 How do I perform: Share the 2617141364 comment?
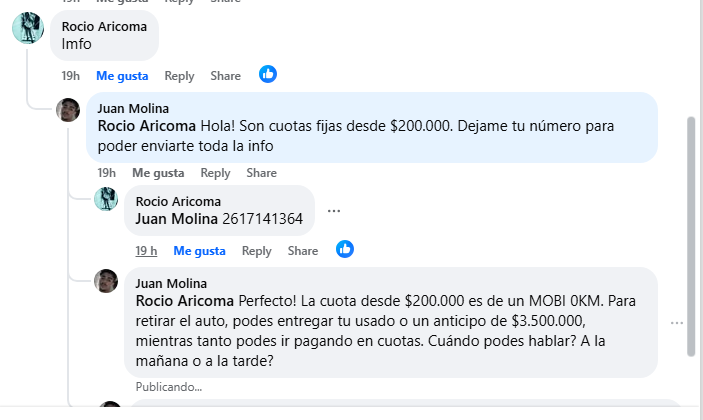(x=302, y=251)
